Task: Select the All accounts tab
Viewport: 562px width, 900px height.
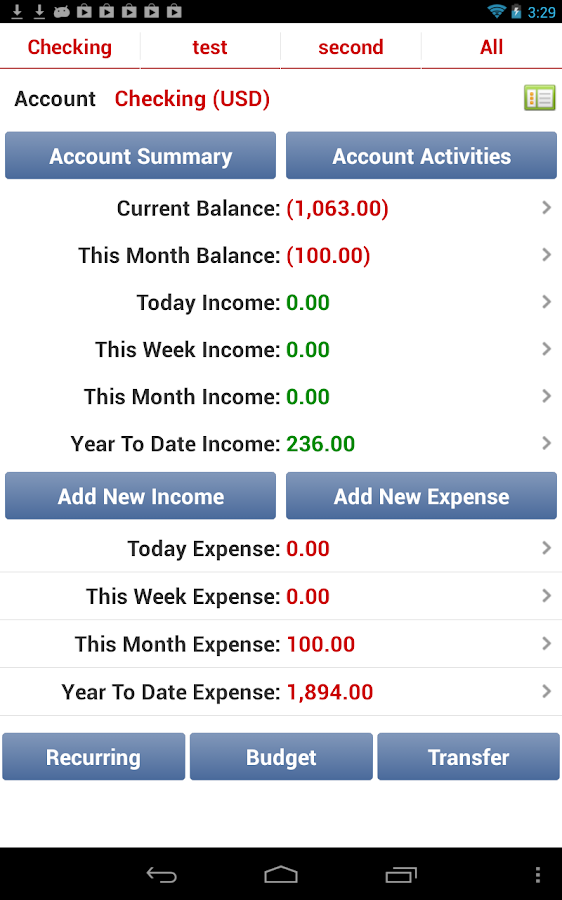Action: click(491, 47)
